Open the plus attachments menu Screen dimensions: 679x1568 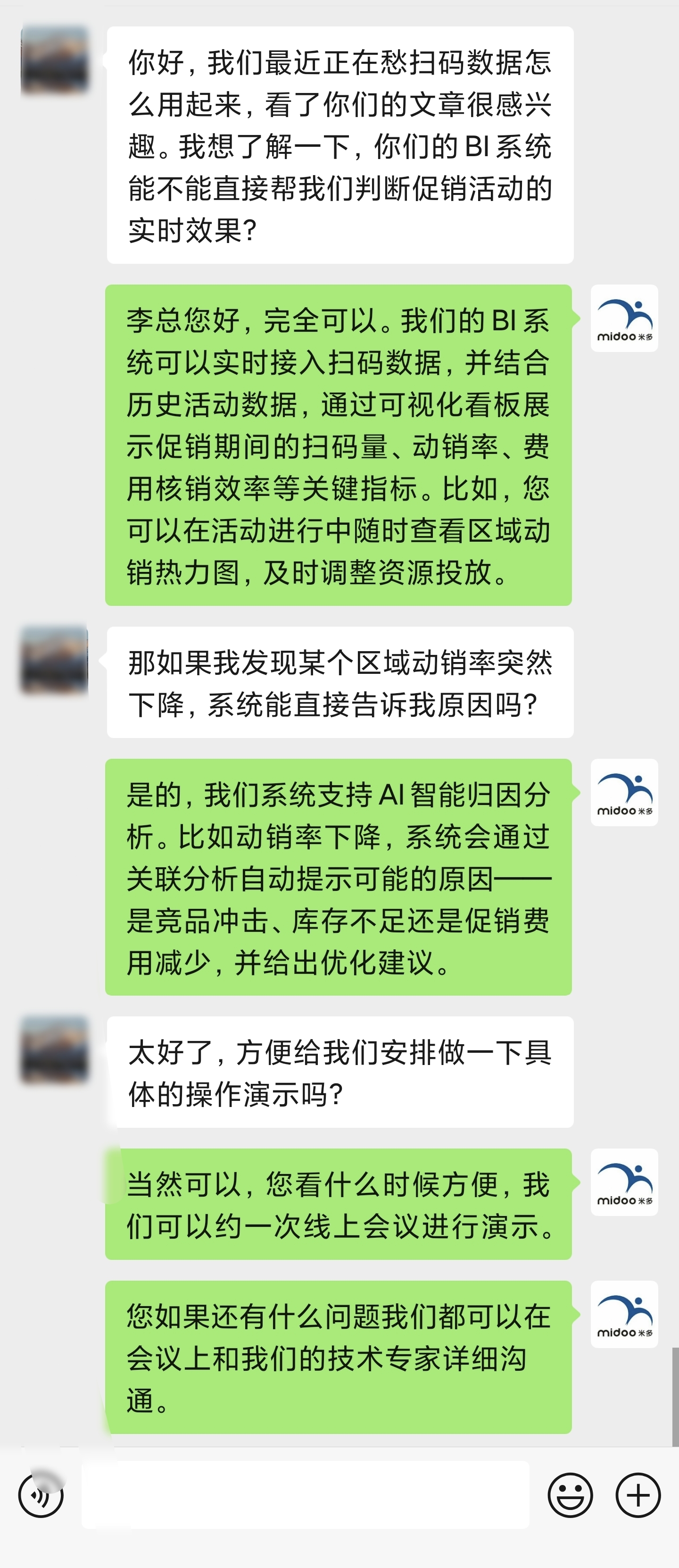point(638,1495)
